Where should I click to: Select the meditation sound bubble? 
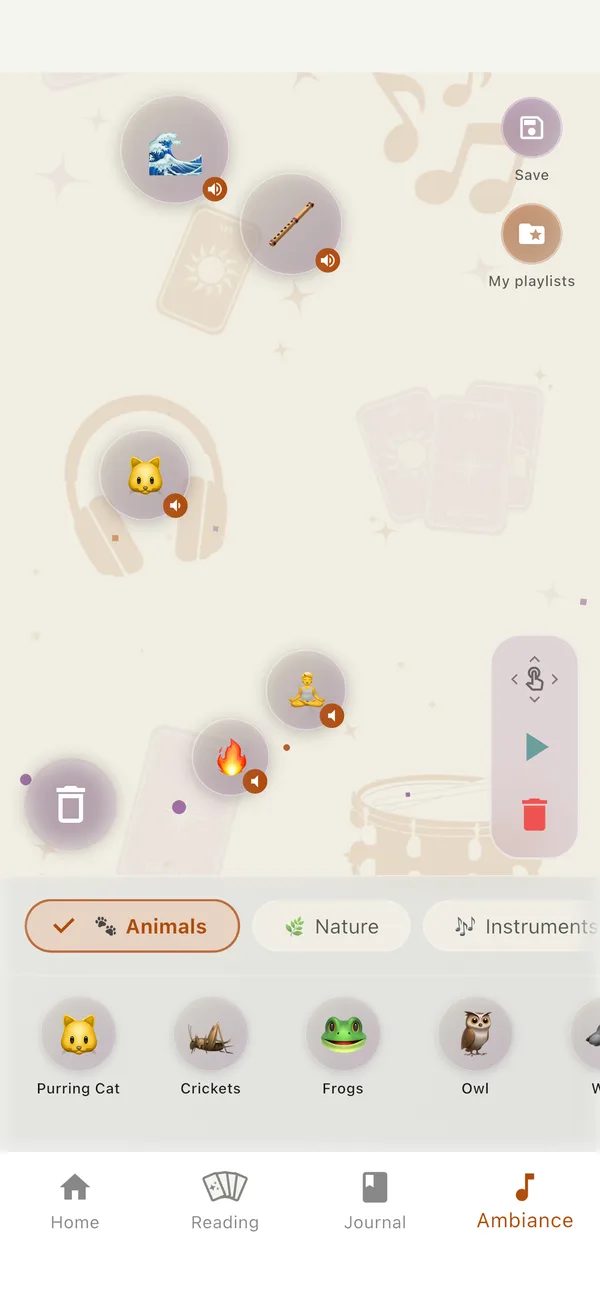click(304, 688)
